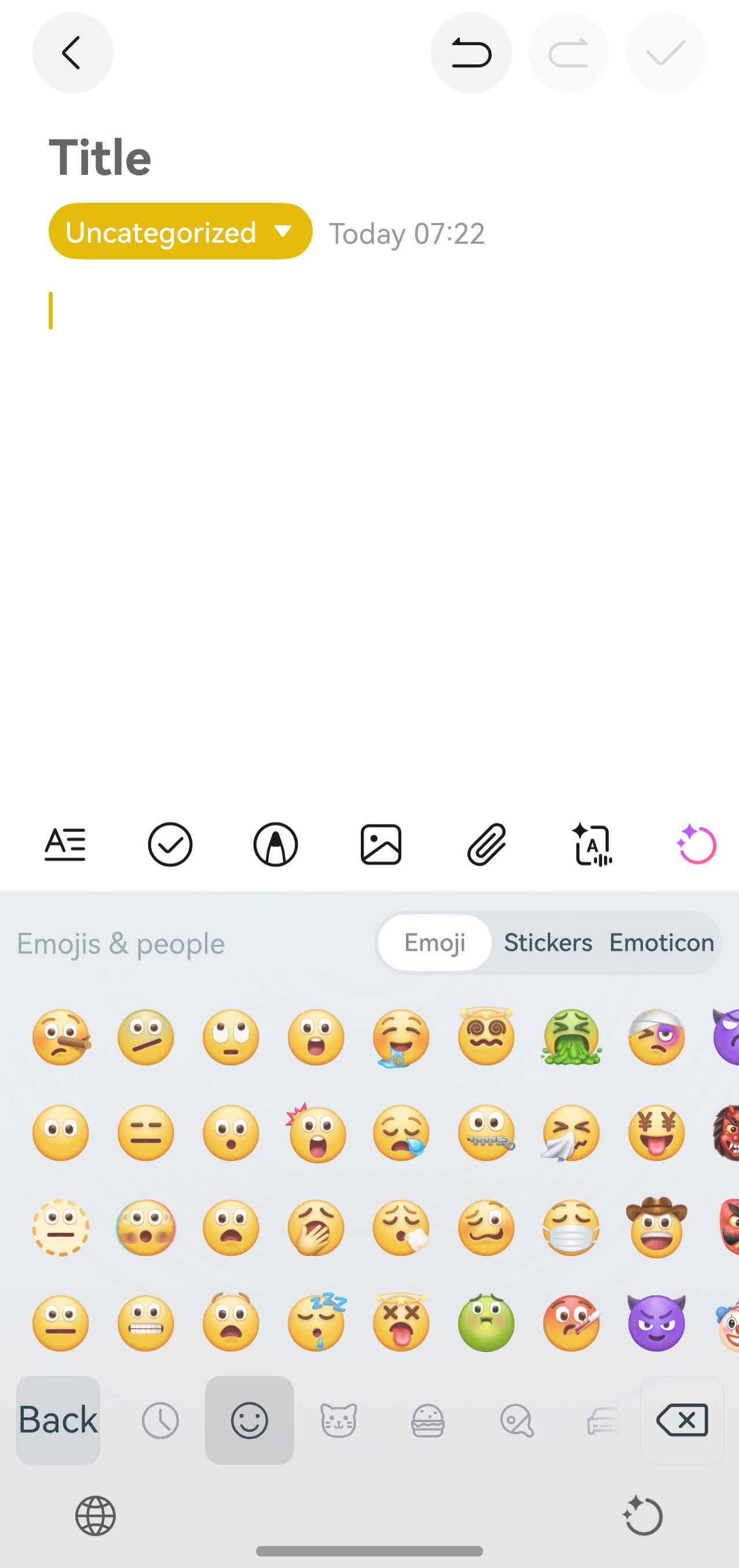Screen dimensions: 739x1568
Task: Go back from the note editor
Action: coord(72,53)
